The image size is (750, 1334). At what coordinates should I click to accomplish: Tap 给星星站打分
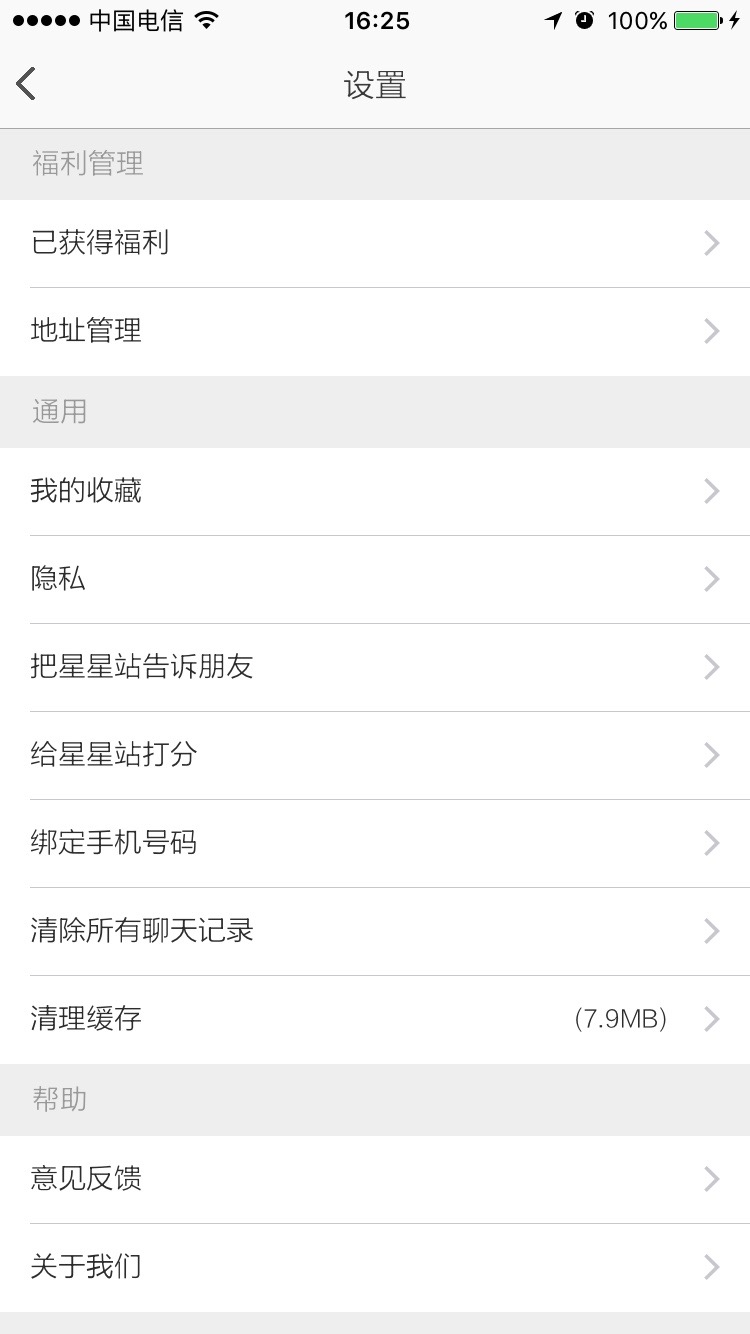(x=375, y=755)
